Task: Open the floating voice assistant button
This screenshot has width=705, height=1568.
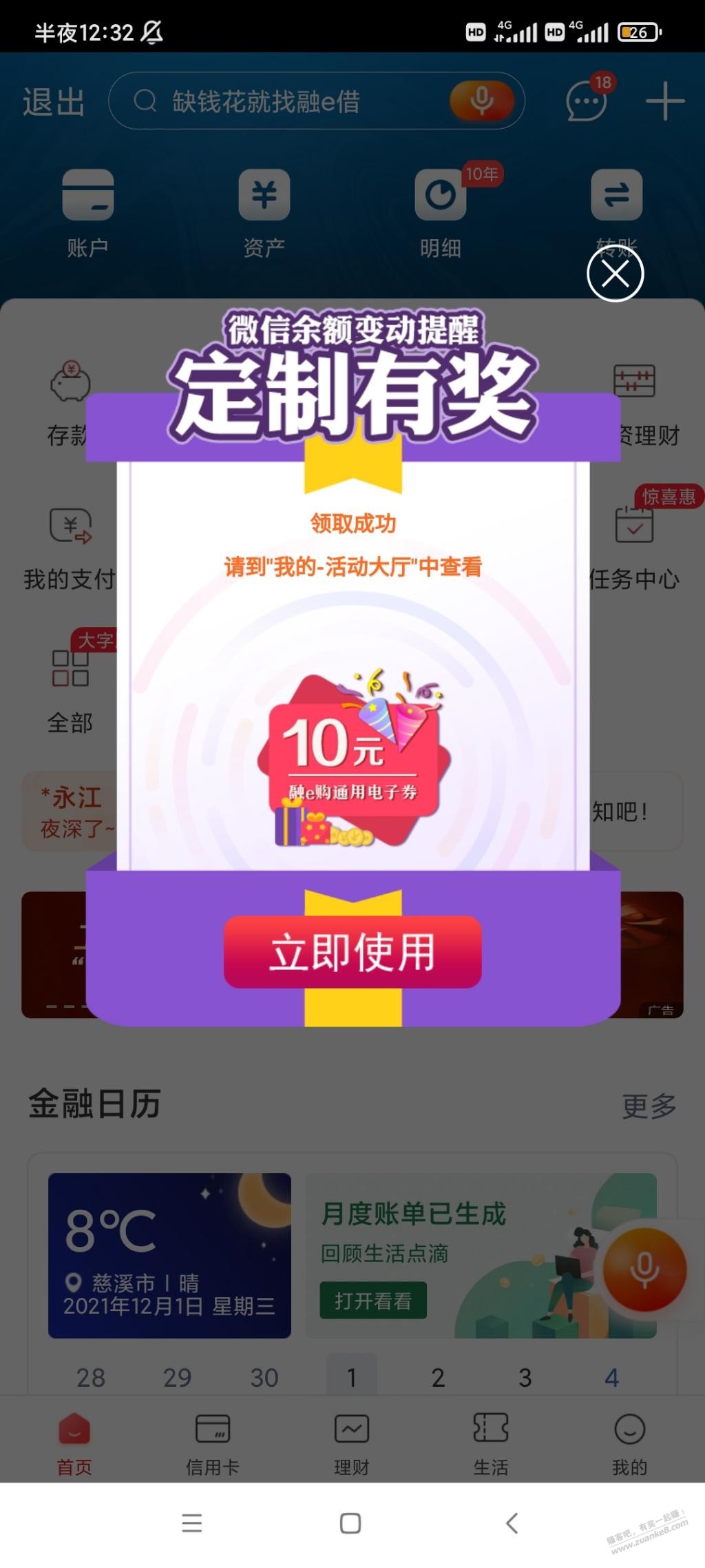Action: pos(644,1268)
